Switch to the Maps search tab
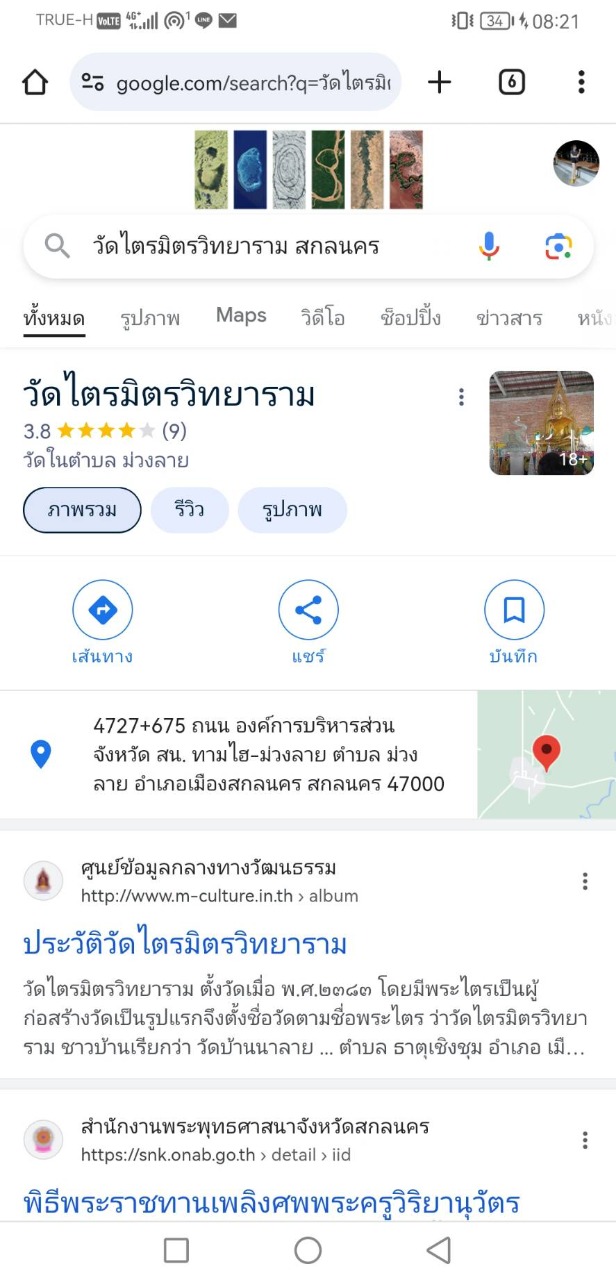 coord(241,316)
